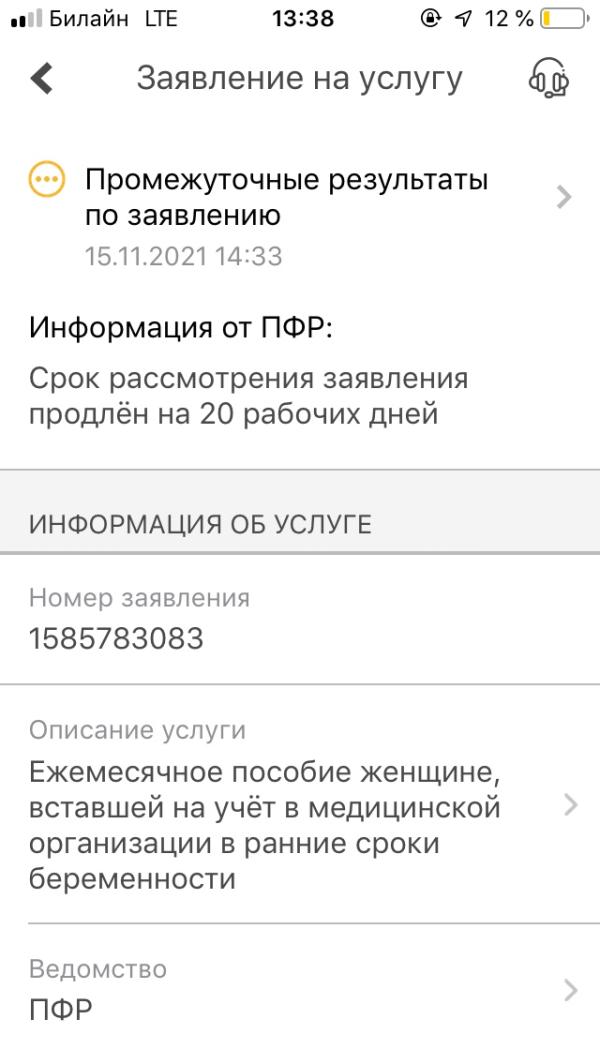Open the Ведомство ПФР row
The image size is (600, 1063).
click(300, 990)
